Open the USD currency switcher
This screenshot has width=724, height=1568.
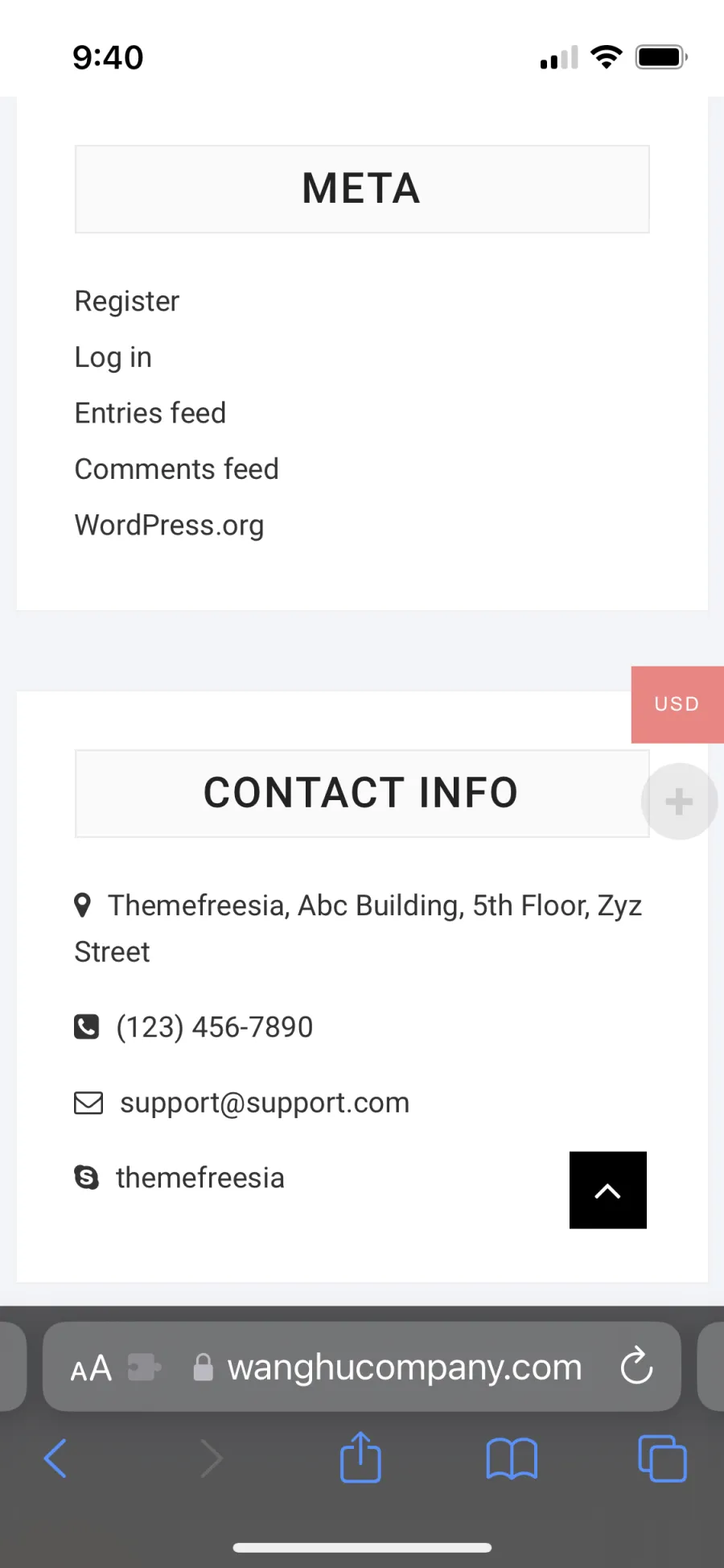pyautogui.click(x=677, y=704)
